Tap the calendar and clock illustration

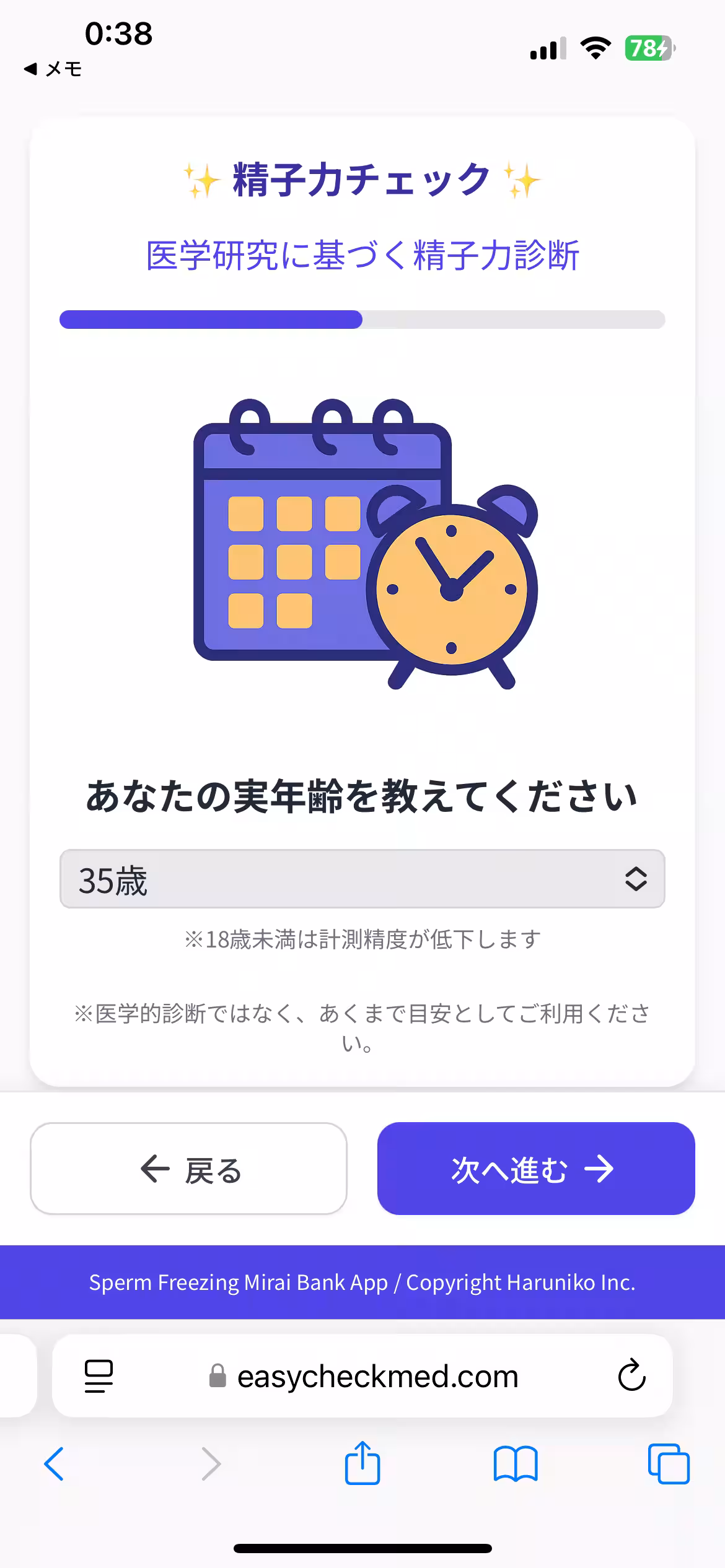tap(362, 545)
